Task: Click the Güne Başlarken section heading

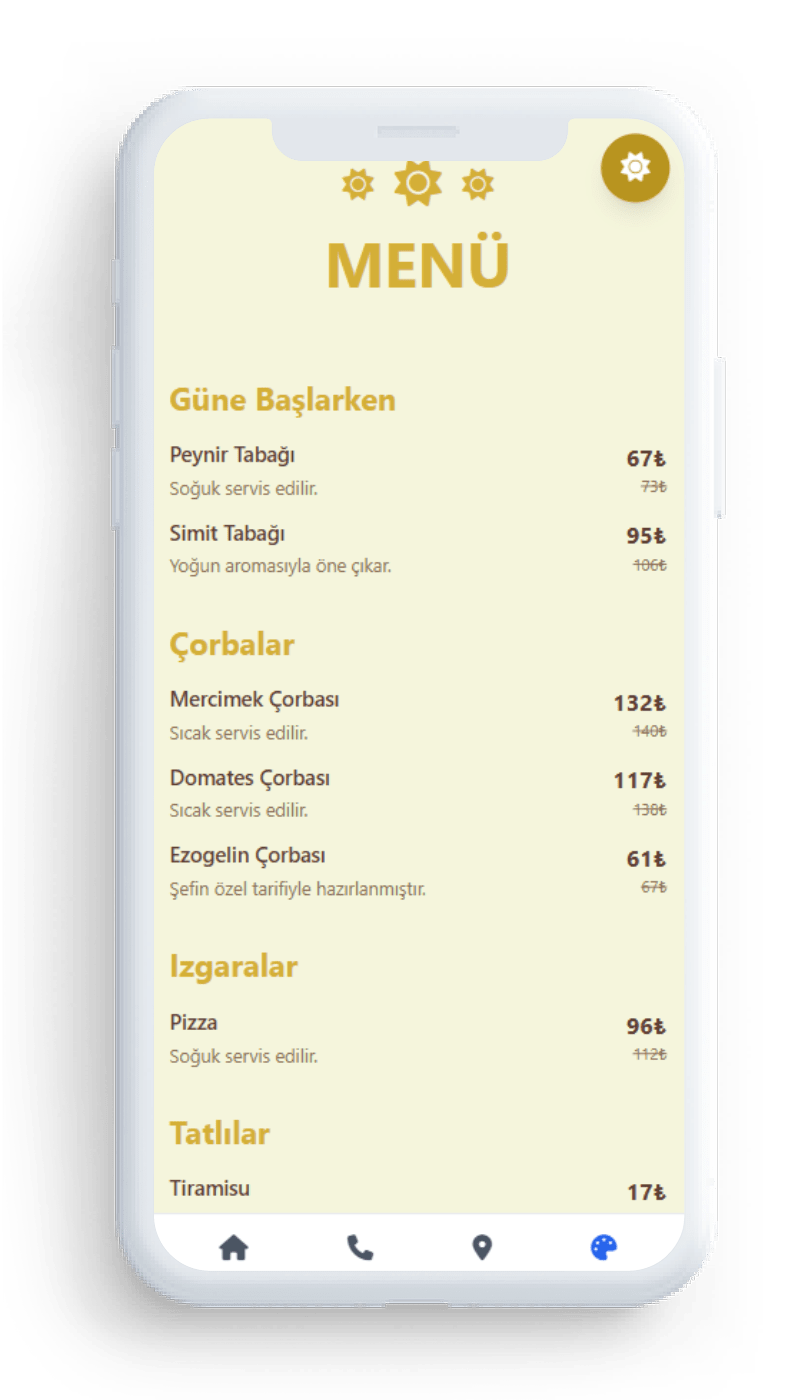Action: [x=283, y=400]
